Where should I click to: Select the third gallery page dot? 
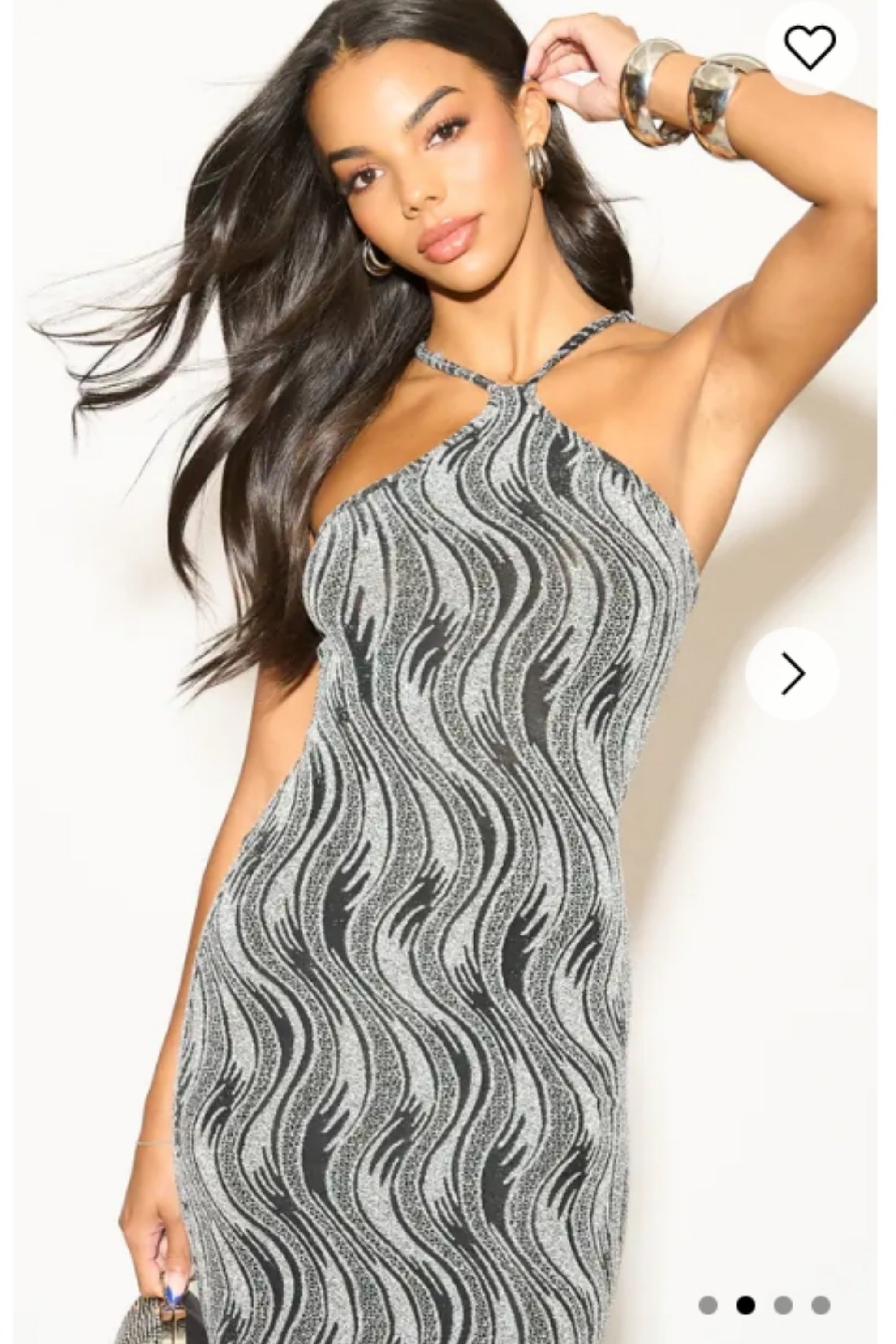783,1301
